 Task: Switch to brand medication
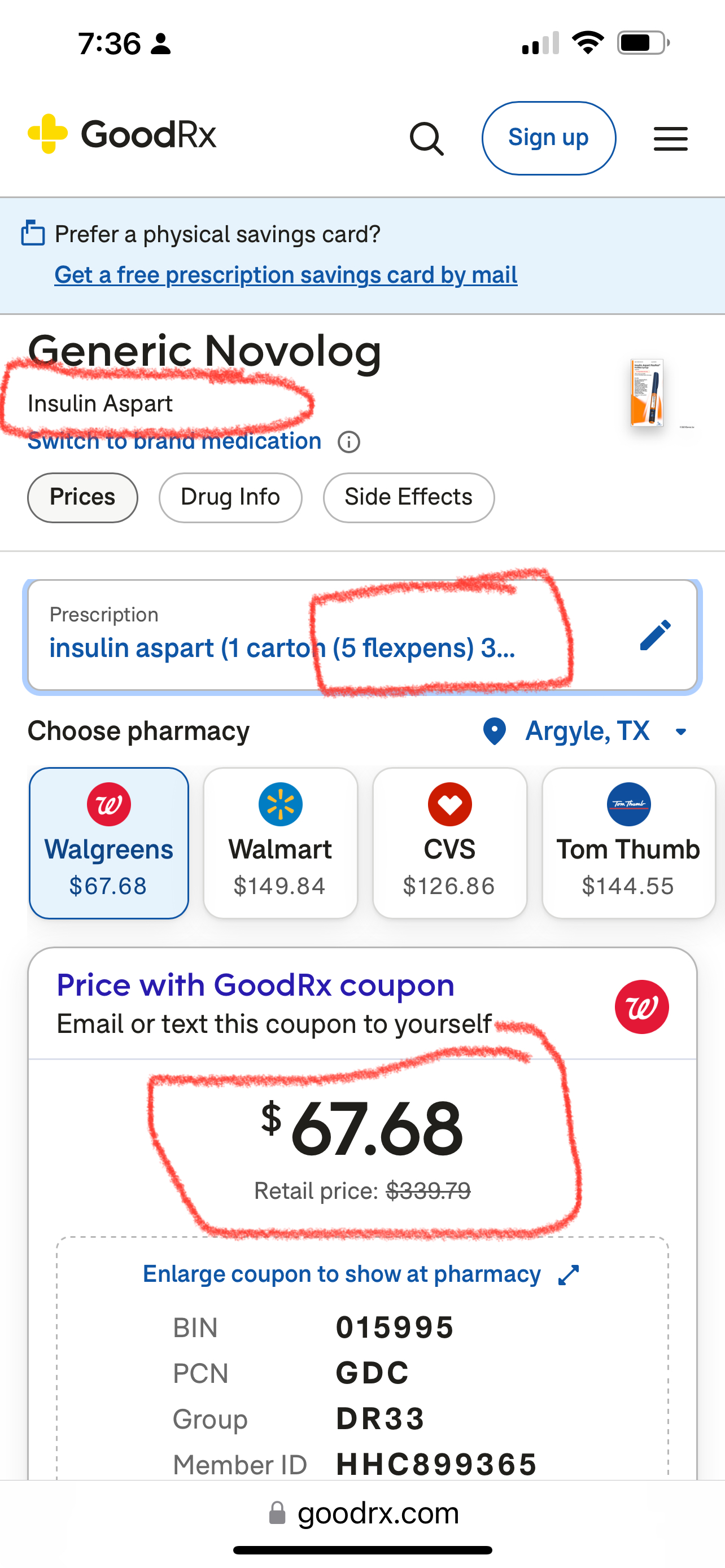tap(174, 441)
